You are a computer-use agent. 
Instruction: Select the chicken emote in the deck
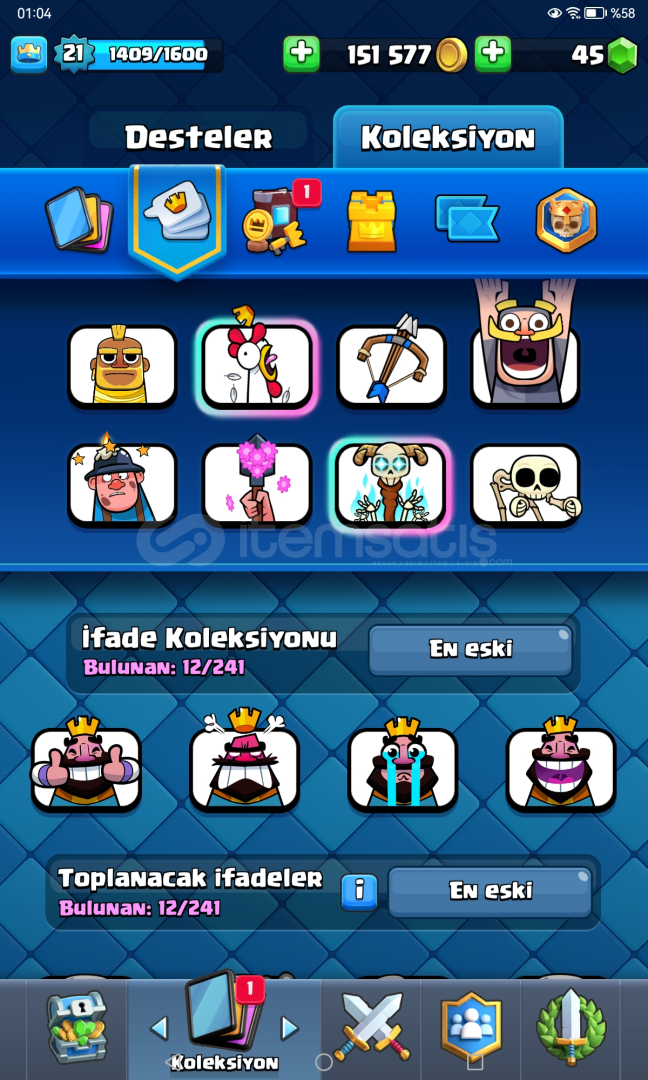tap(257, 365)
